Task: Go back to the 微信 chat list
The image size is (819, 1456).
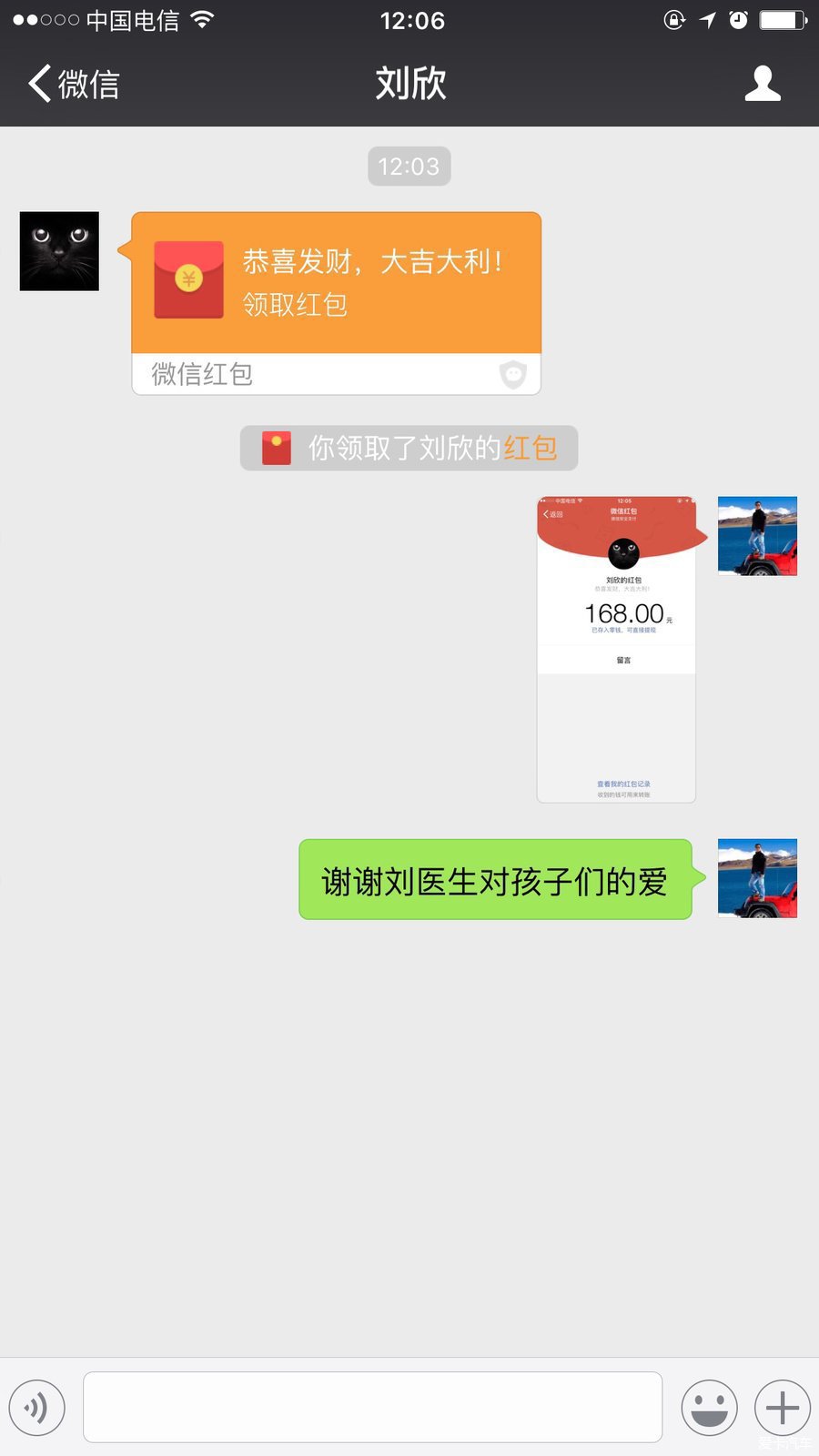Action: [x=73, y=84]
